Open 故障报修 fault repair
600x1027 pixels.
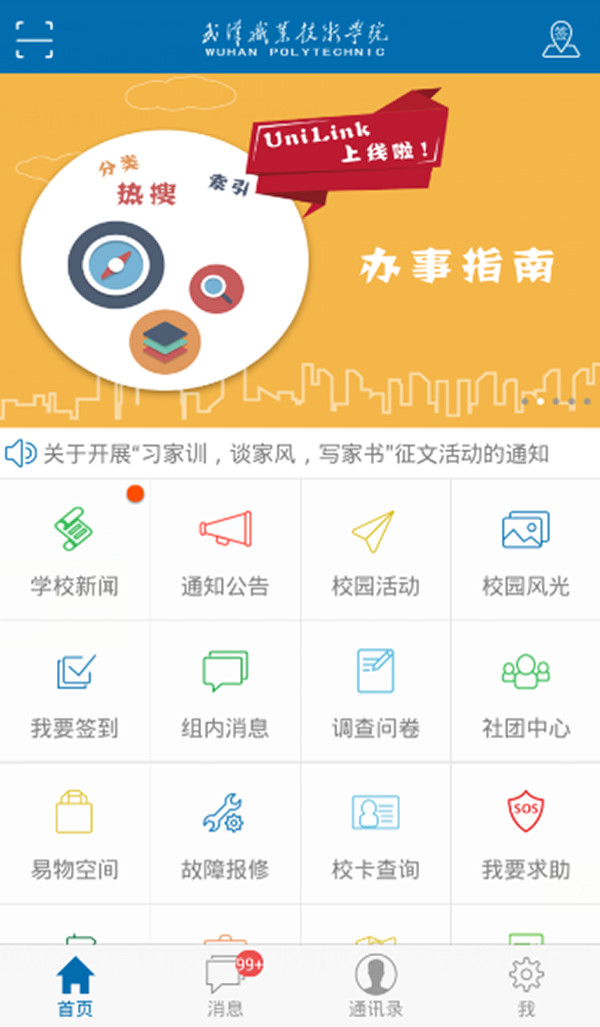coord(225,834)
